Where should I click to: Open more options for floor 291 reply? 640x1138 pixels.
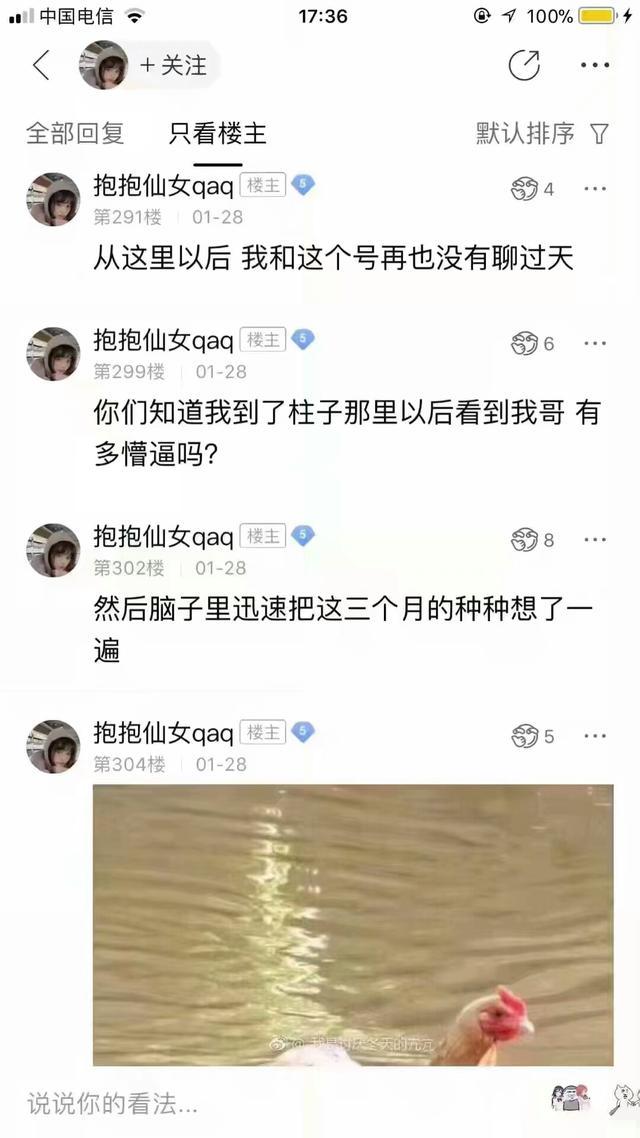click(595, 189)
